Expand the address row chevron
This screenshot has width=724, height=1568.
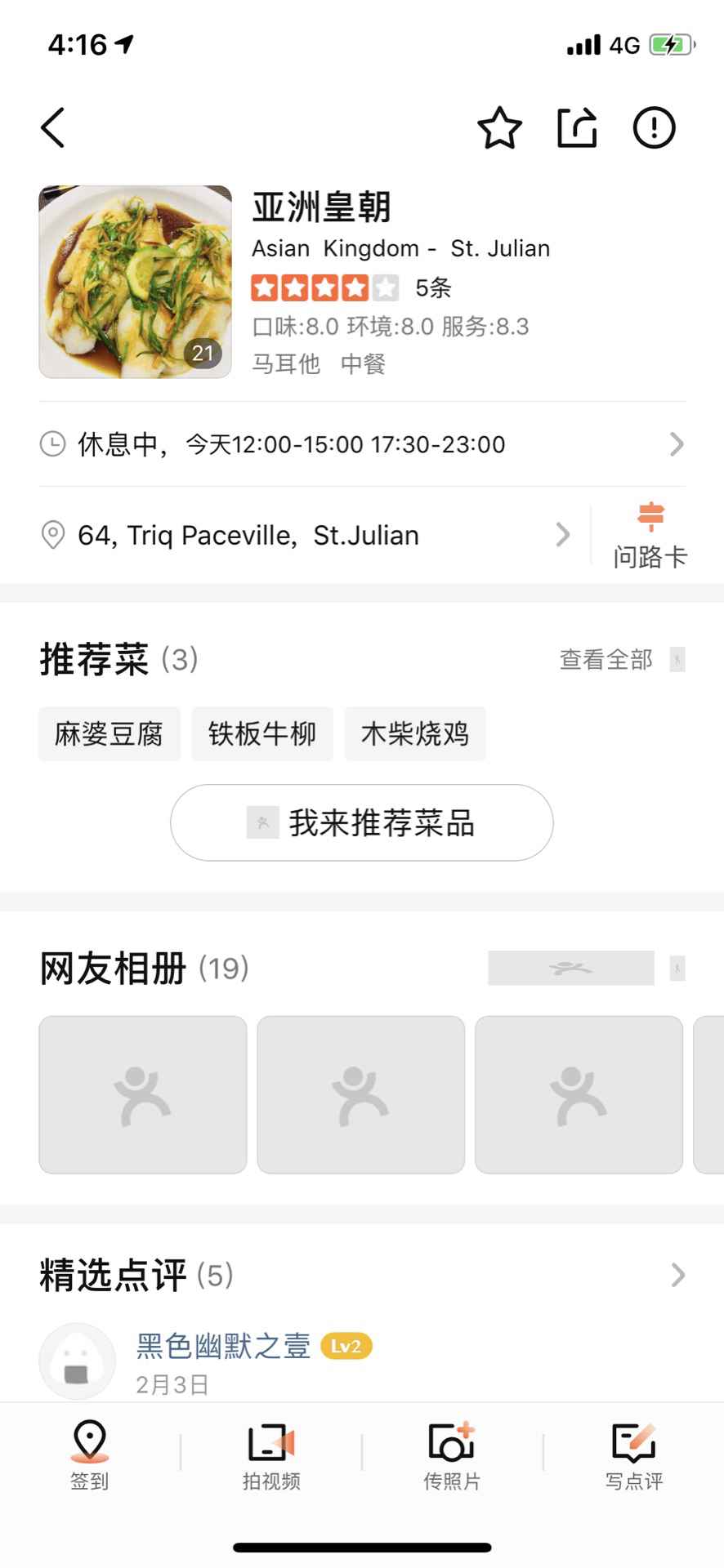[562, 534]
